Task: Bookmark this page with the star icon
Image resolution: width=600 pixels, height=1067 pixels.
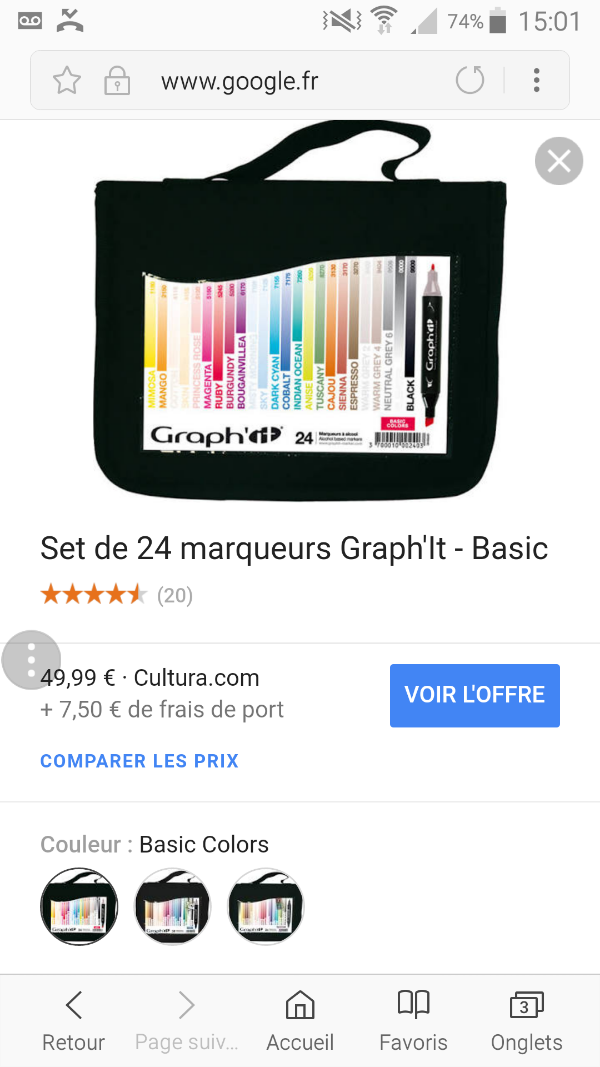Action: tap(67, 81)
